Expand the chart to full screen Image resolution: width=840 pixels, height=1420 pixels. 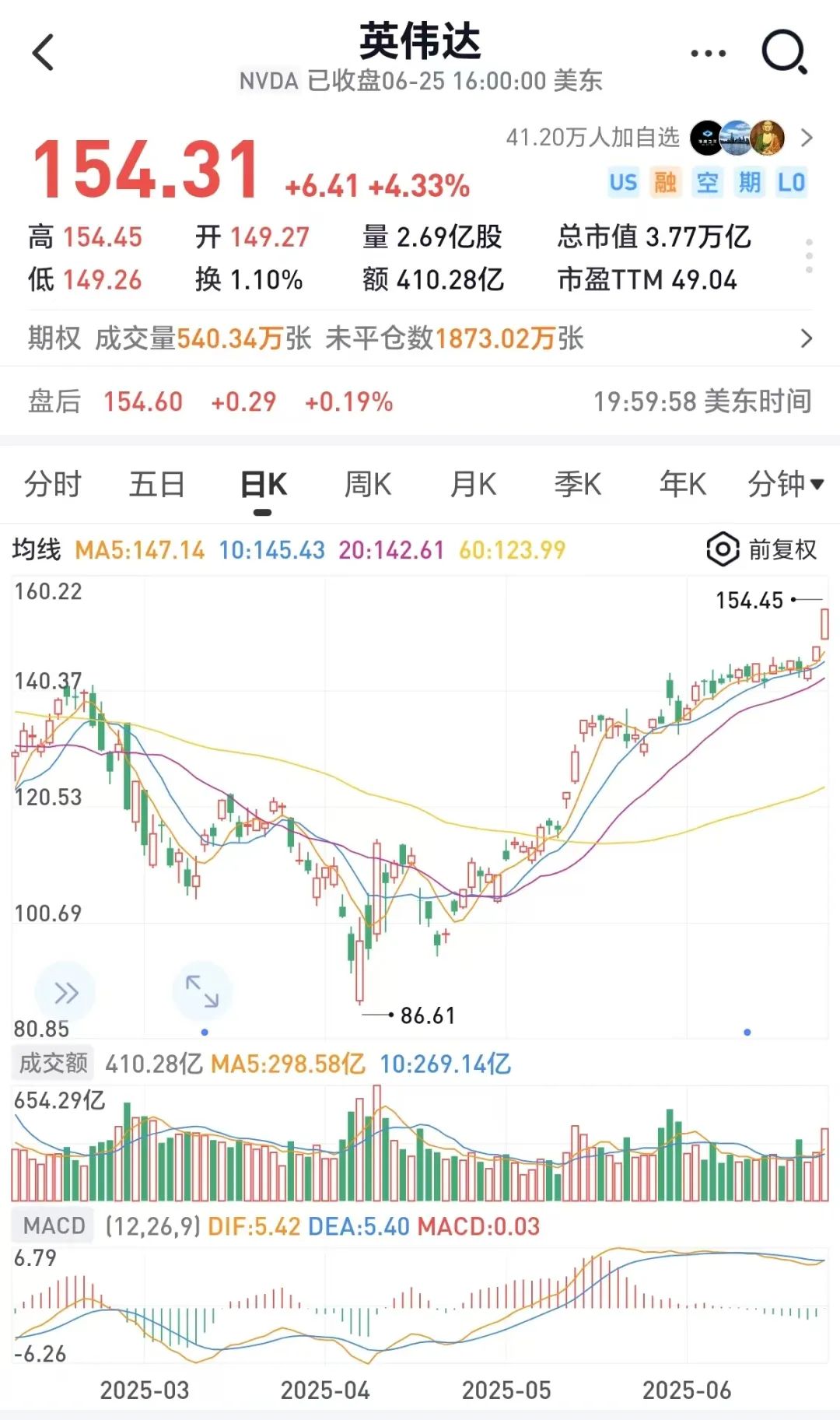tap(202, 991)
